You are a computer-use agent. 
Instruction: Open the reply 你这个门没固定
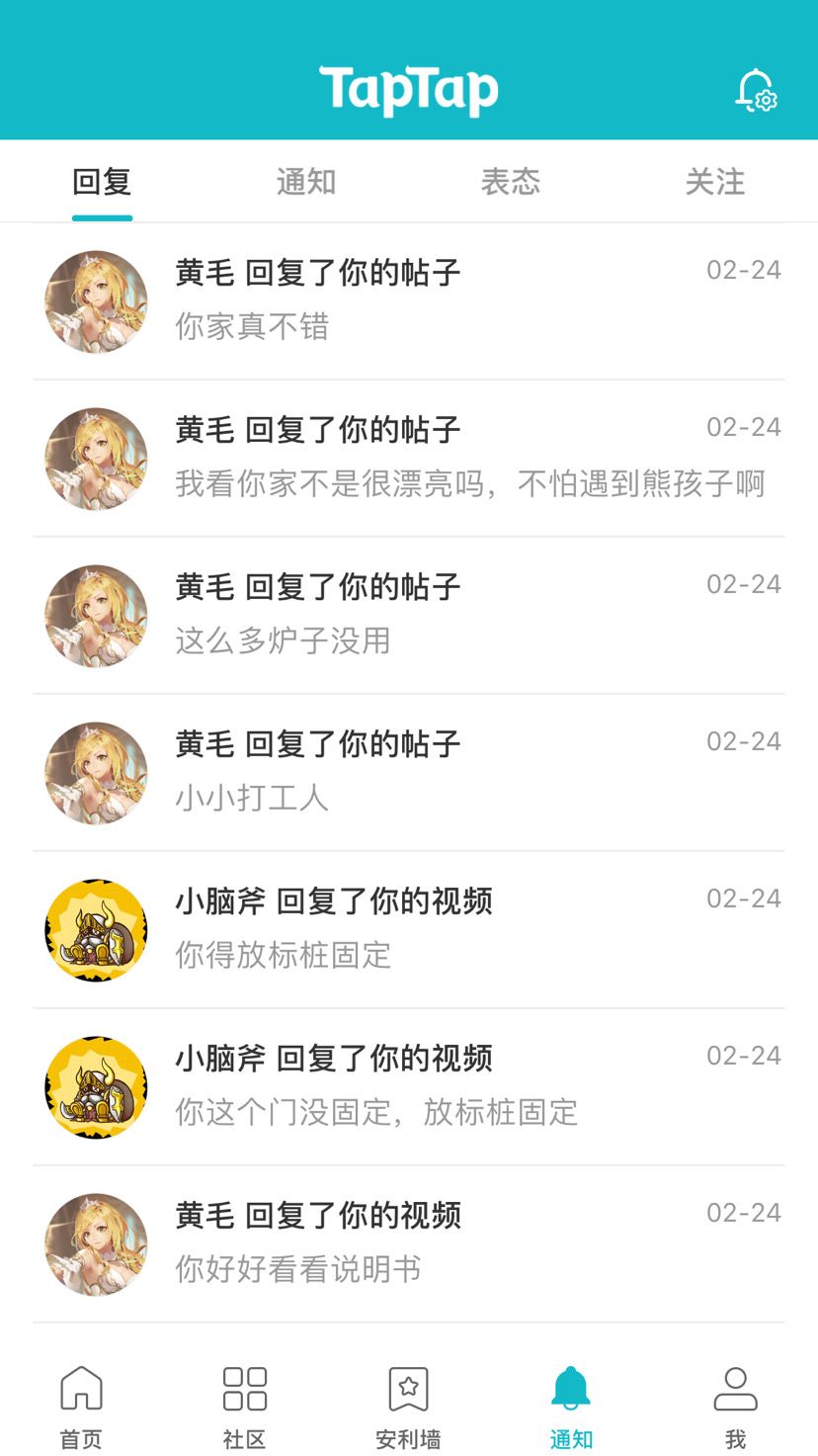pos(409,1087)
